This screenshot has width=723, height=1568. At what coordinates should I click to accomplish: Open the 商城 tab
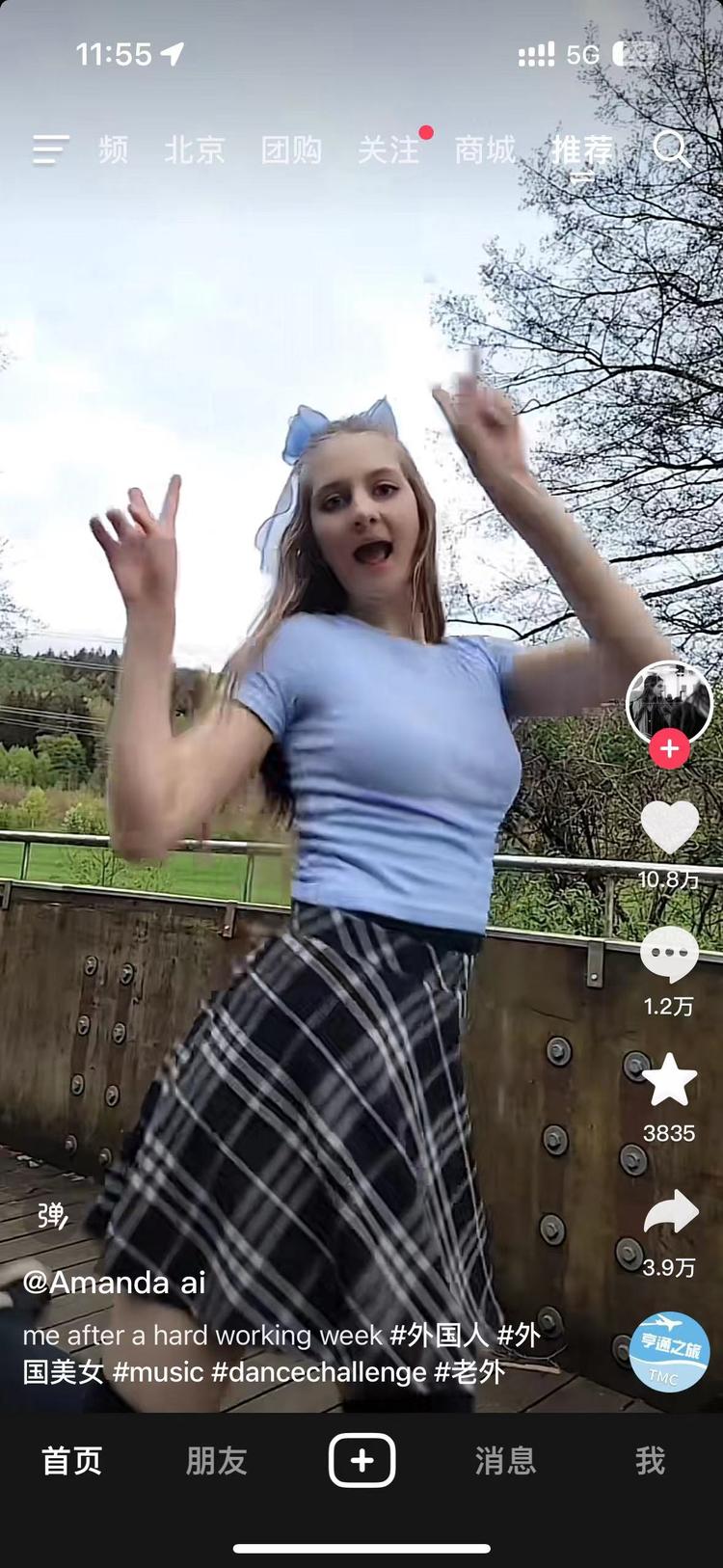(485, 149)
